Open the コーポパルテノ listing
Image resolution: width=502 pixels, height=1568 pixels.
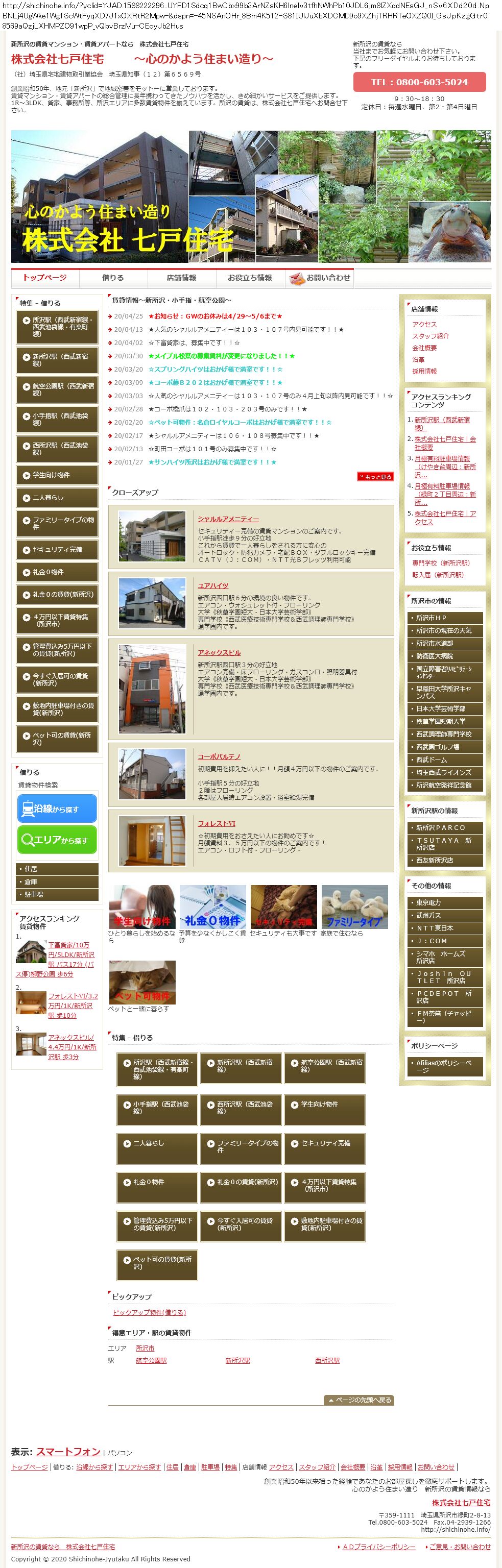[x=219, y=756]
